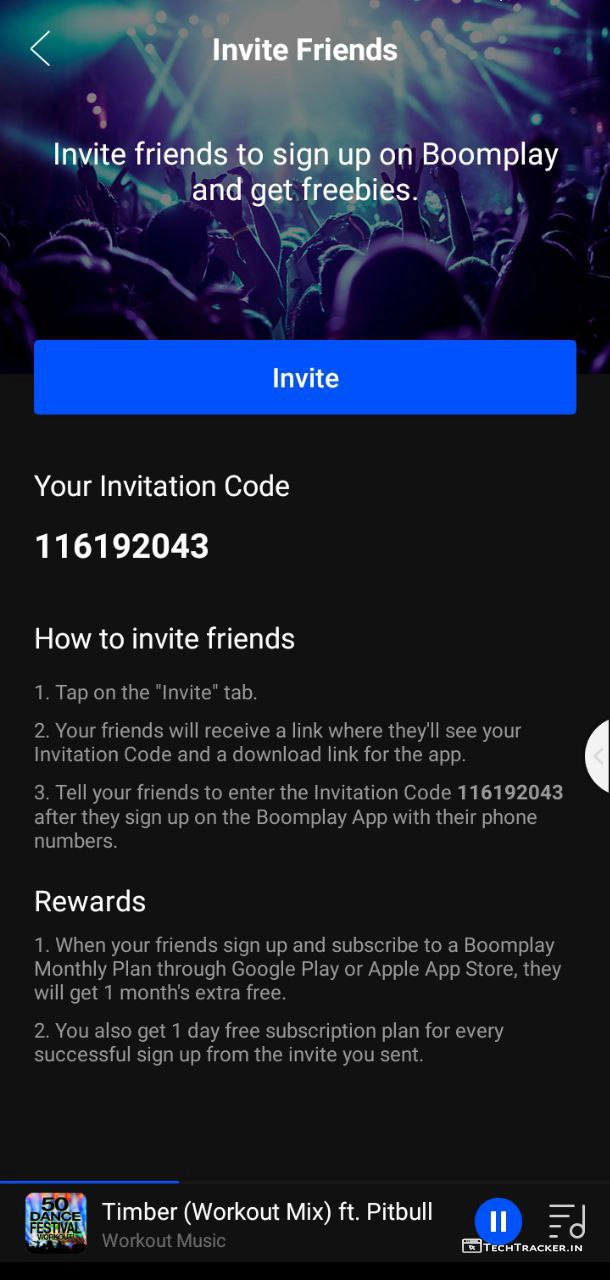The height and width of the screenshot is (1280, 610).
Task: Open the play queue icon
Action: (567, 1221)
